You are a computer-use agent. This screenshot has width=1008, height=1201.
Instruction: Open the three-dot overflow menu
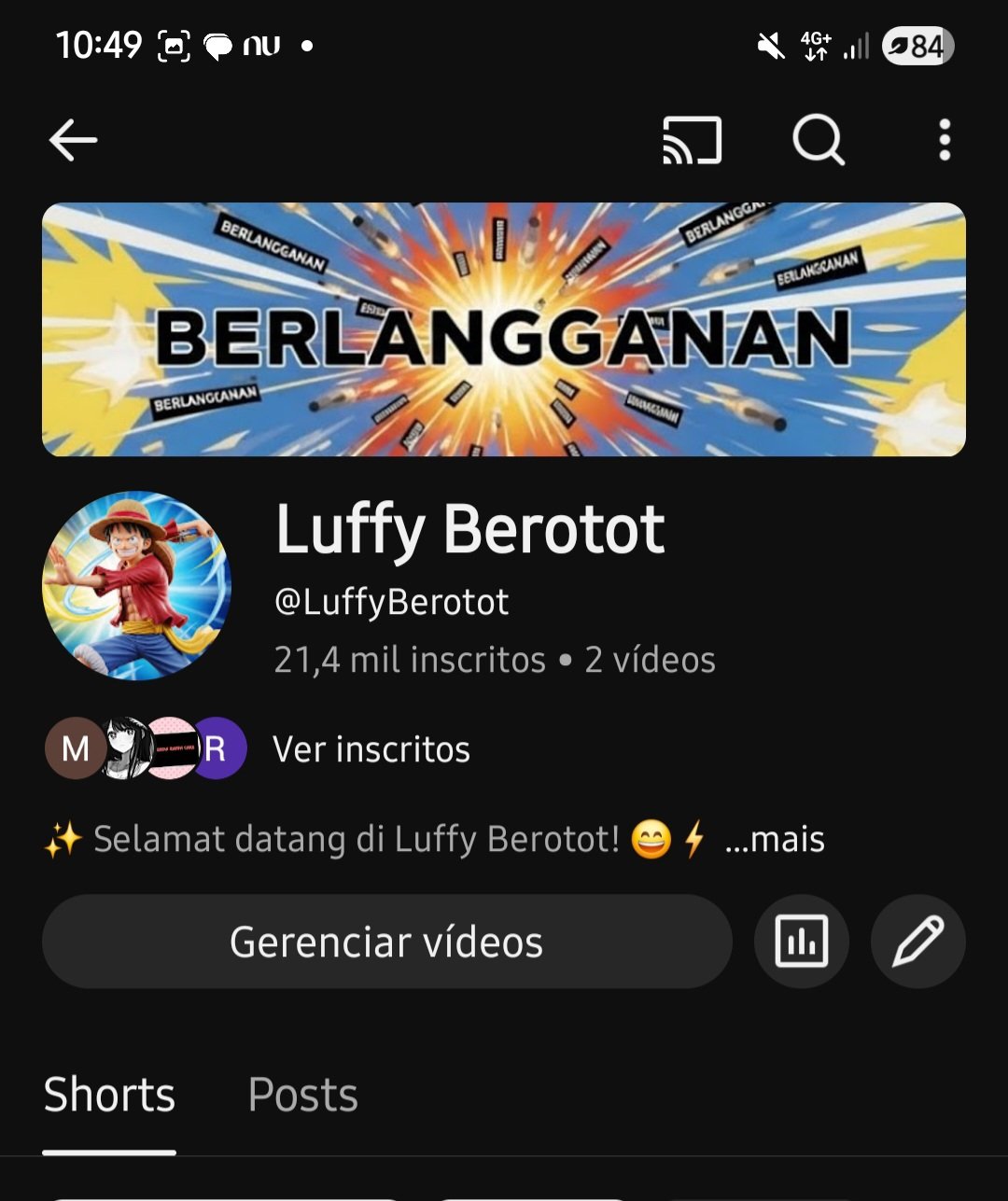pyautogui.click(x=945, y=141)
